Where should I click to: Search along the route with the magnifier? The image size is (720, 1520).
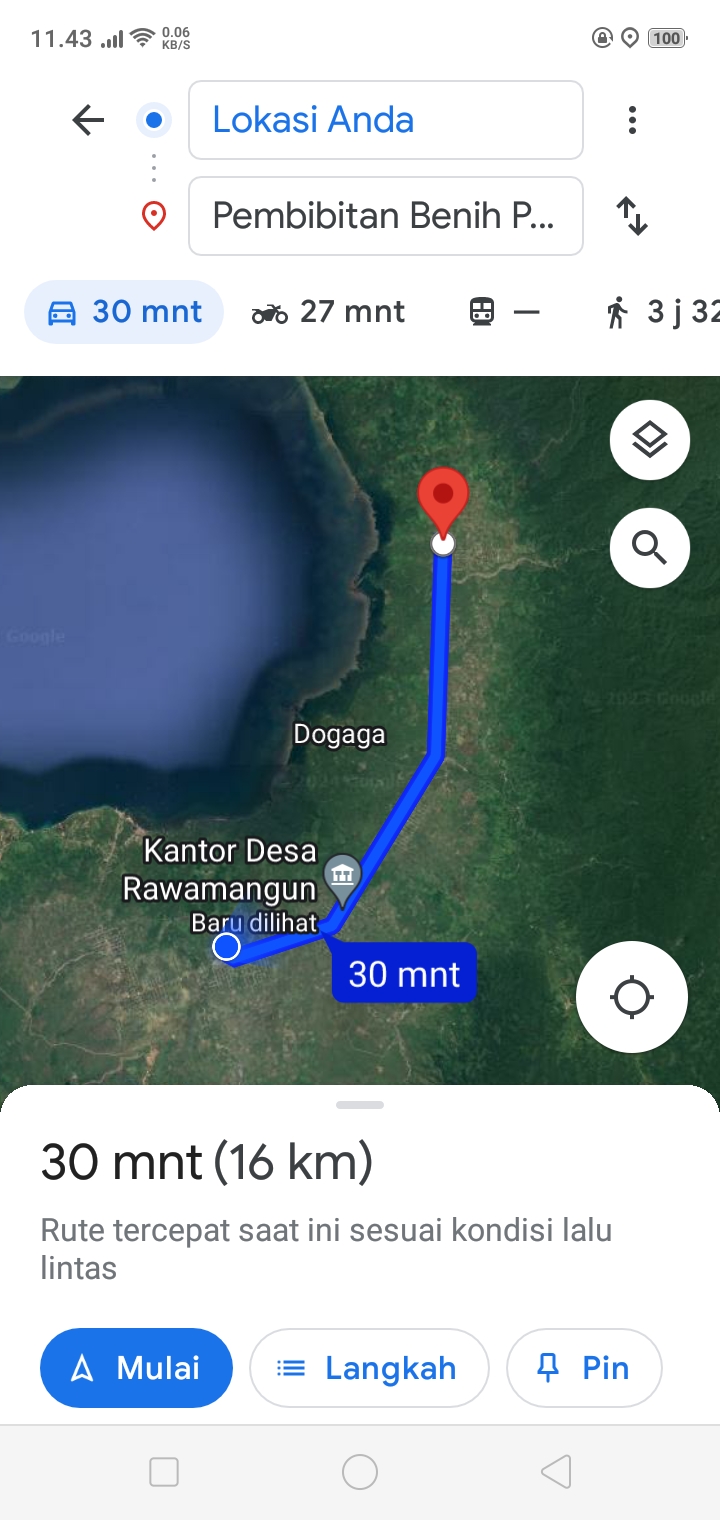tap(650, 548)
